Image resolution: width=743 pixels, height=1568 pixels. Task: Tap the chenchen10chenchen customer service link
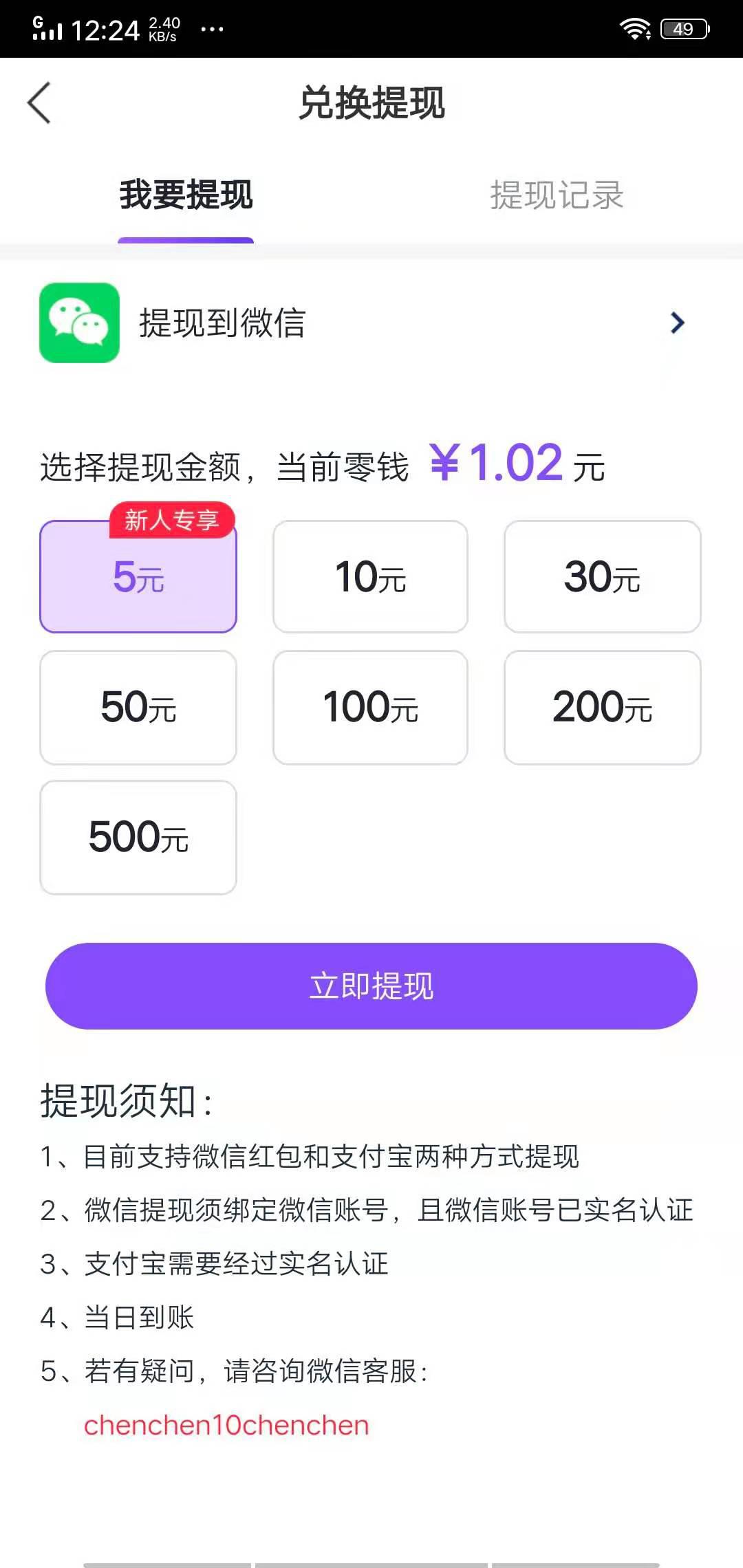coord(228,1424)
